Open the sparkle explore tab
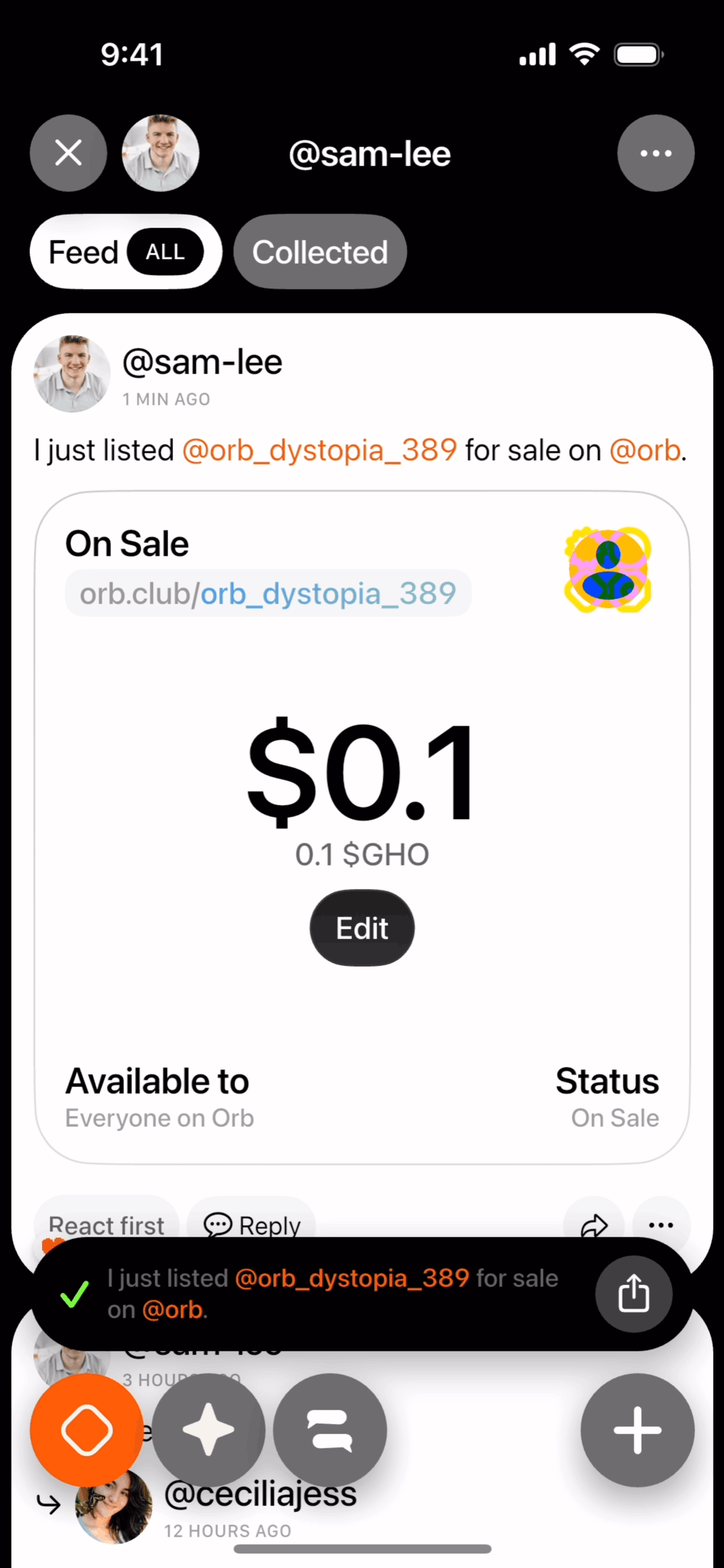Screen dimensions: 724x1568 pos(208,1430)
